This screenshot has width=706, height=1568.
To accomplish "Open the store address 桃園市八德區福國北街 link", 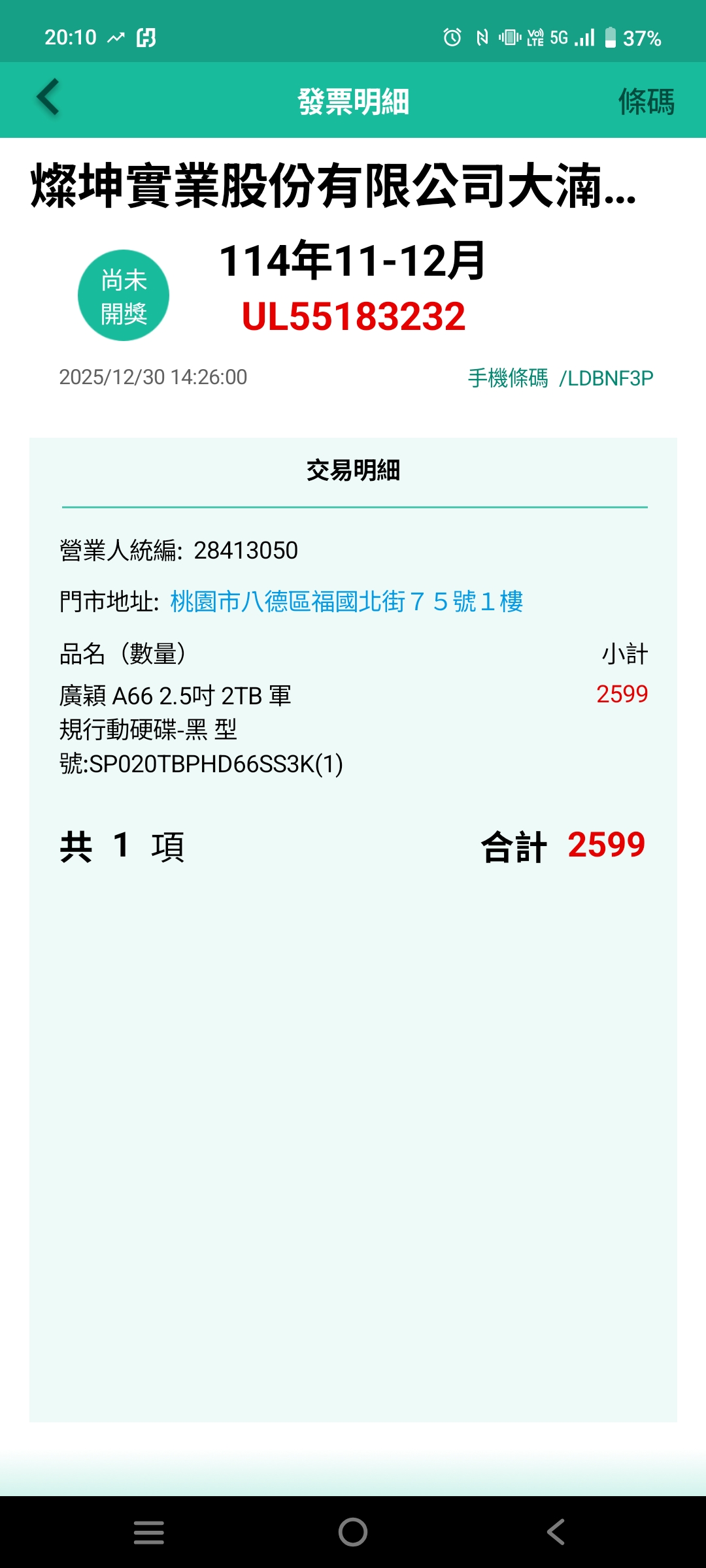I will pos(346,602).
